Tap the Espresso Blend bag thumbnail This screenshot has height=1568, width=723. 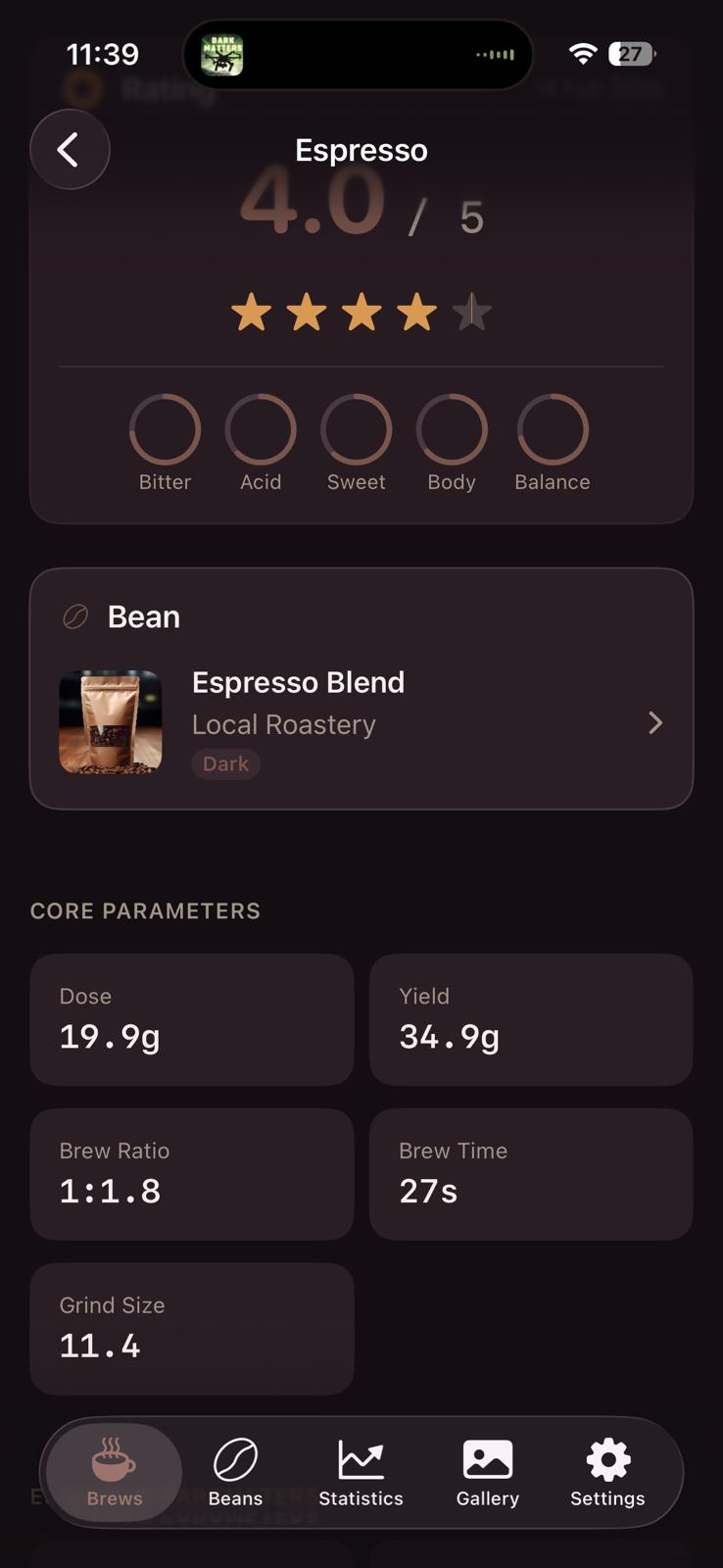tap(110, 722)
